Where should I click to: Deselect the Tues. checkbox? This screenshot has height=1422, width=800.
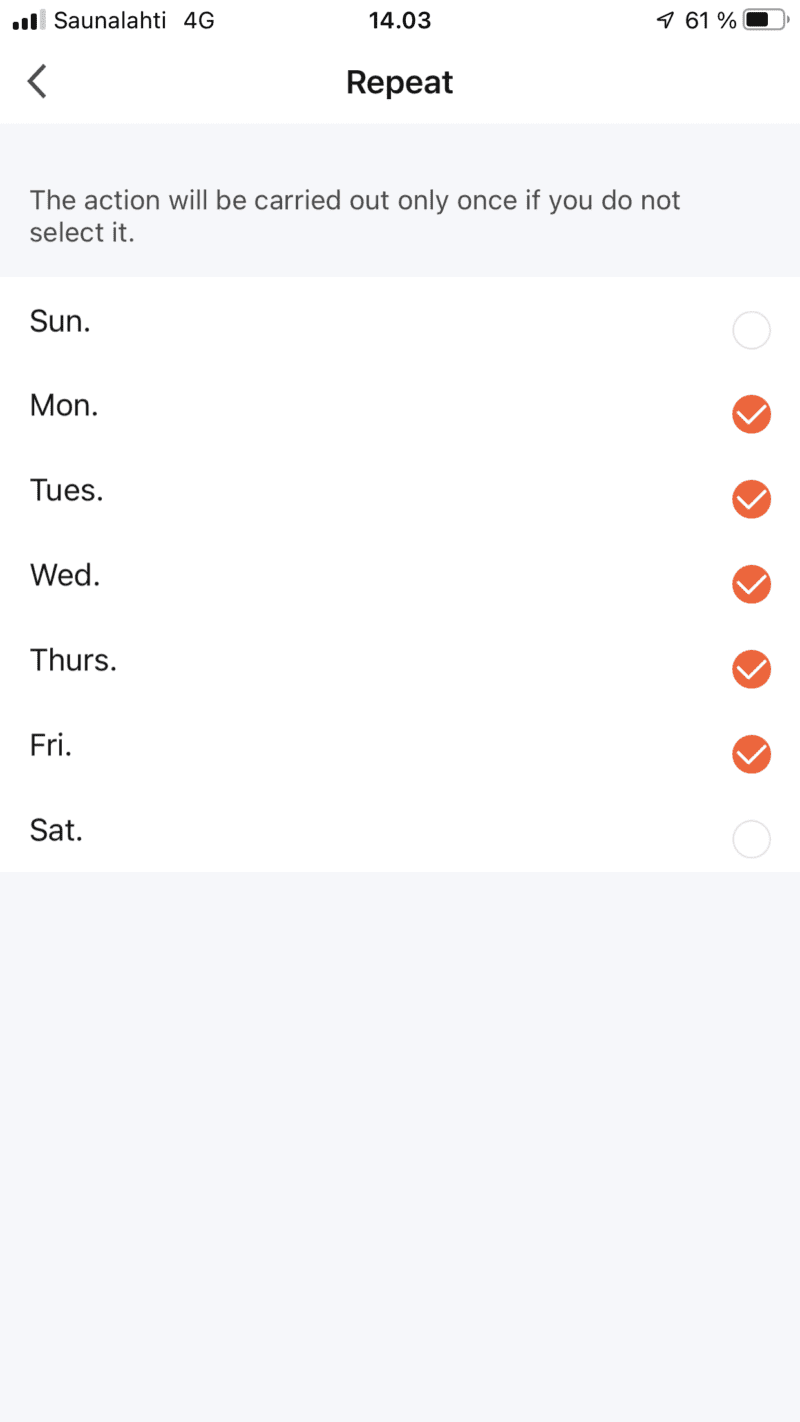pyautogui.click(x=751, y=499)
